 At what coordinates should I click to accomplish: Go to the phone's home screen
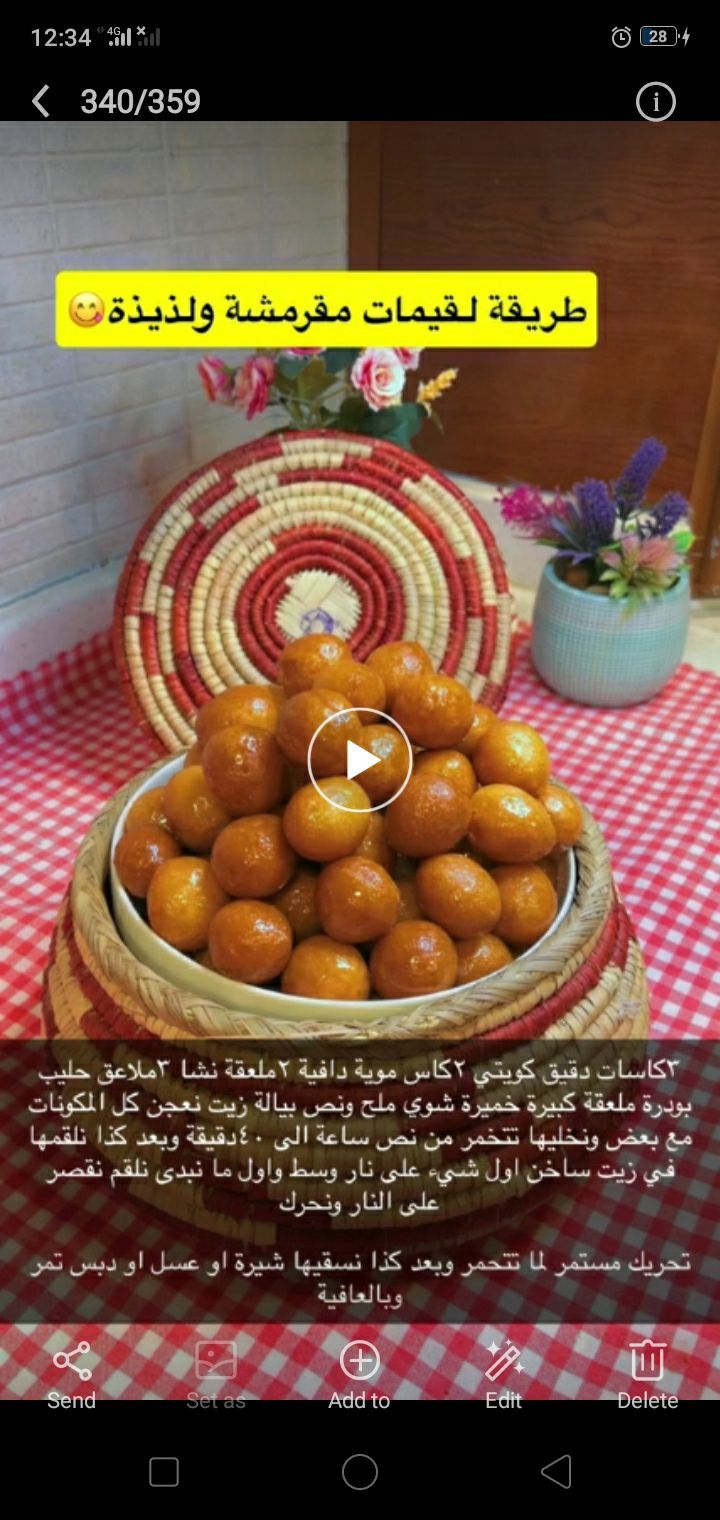click(x=360, y=1472)
